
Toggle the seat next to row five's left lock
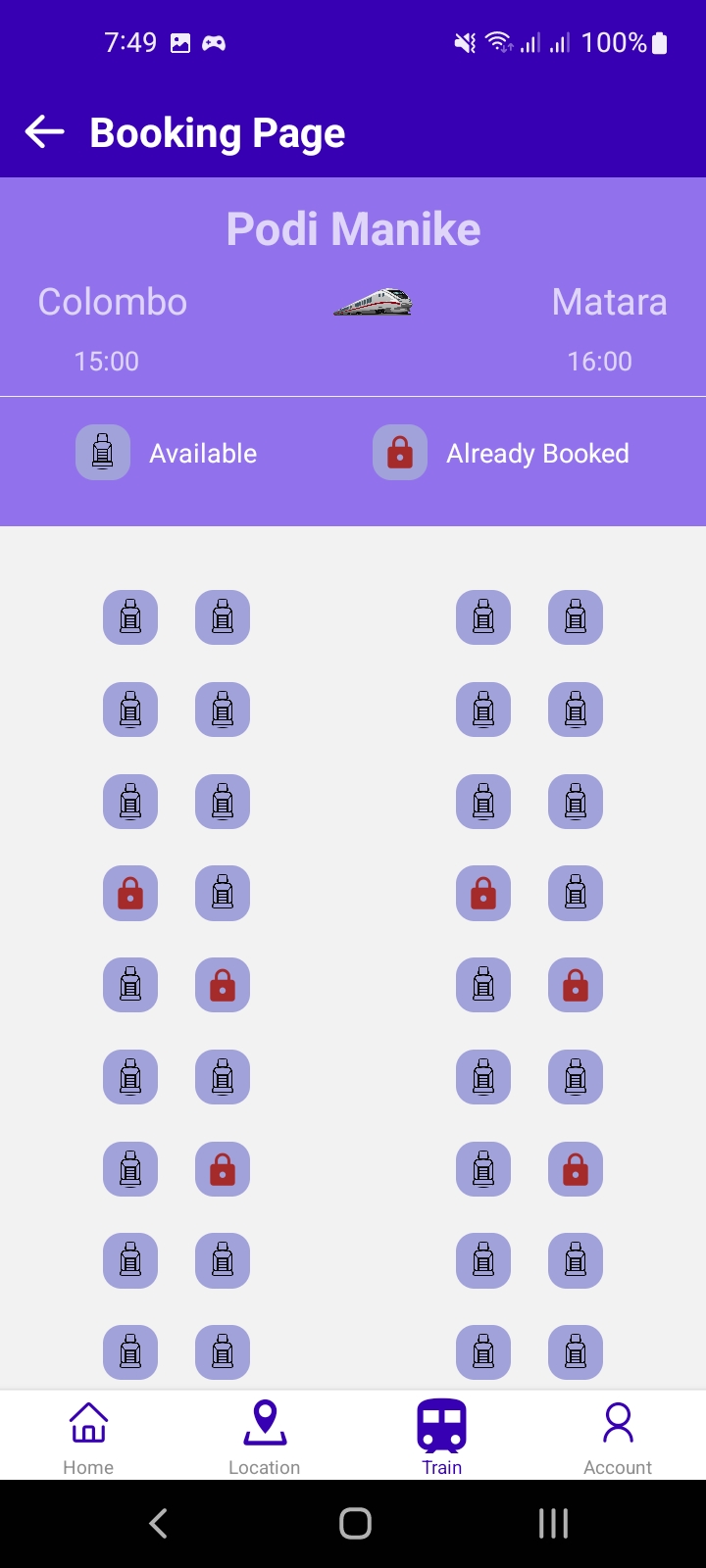tap(130, 985)
